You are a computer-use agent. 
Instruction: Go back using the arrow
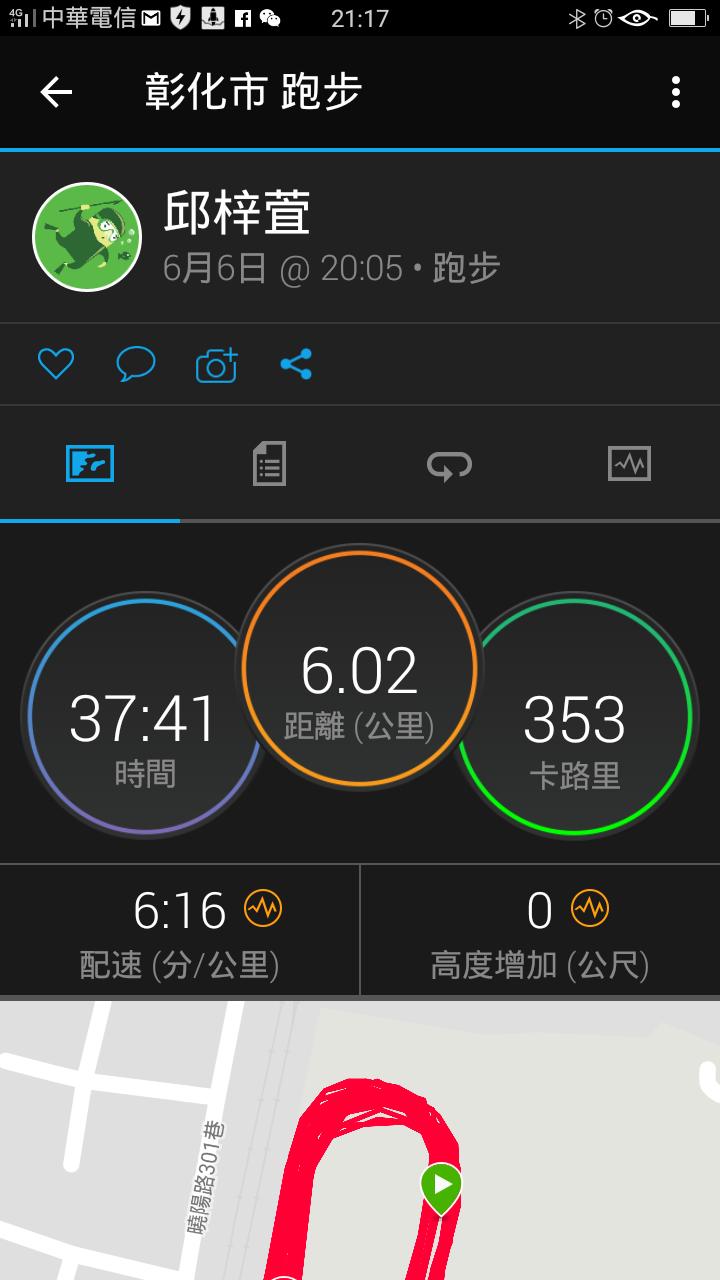click(x=56, y=93)
